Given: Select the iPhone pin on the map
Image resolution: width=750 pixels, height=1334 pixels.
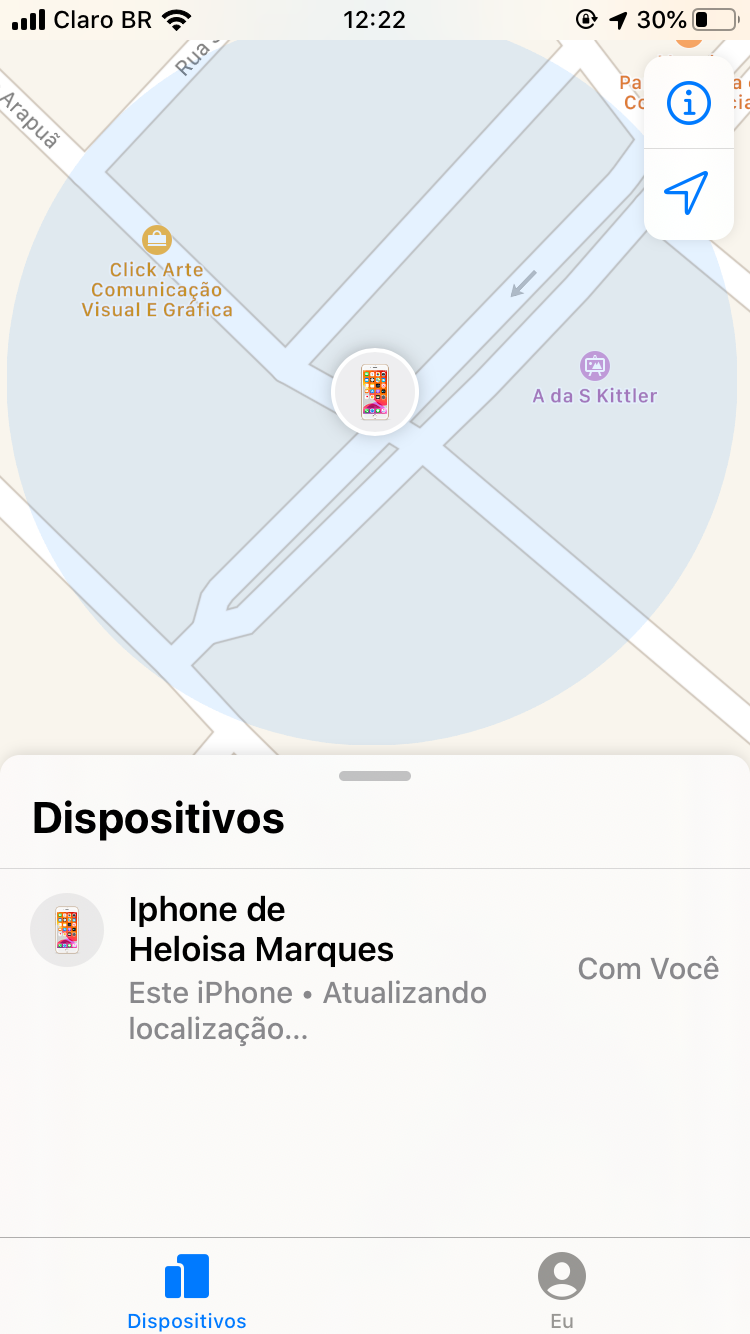Looking at the screenshot, I should tap(375, 391).
